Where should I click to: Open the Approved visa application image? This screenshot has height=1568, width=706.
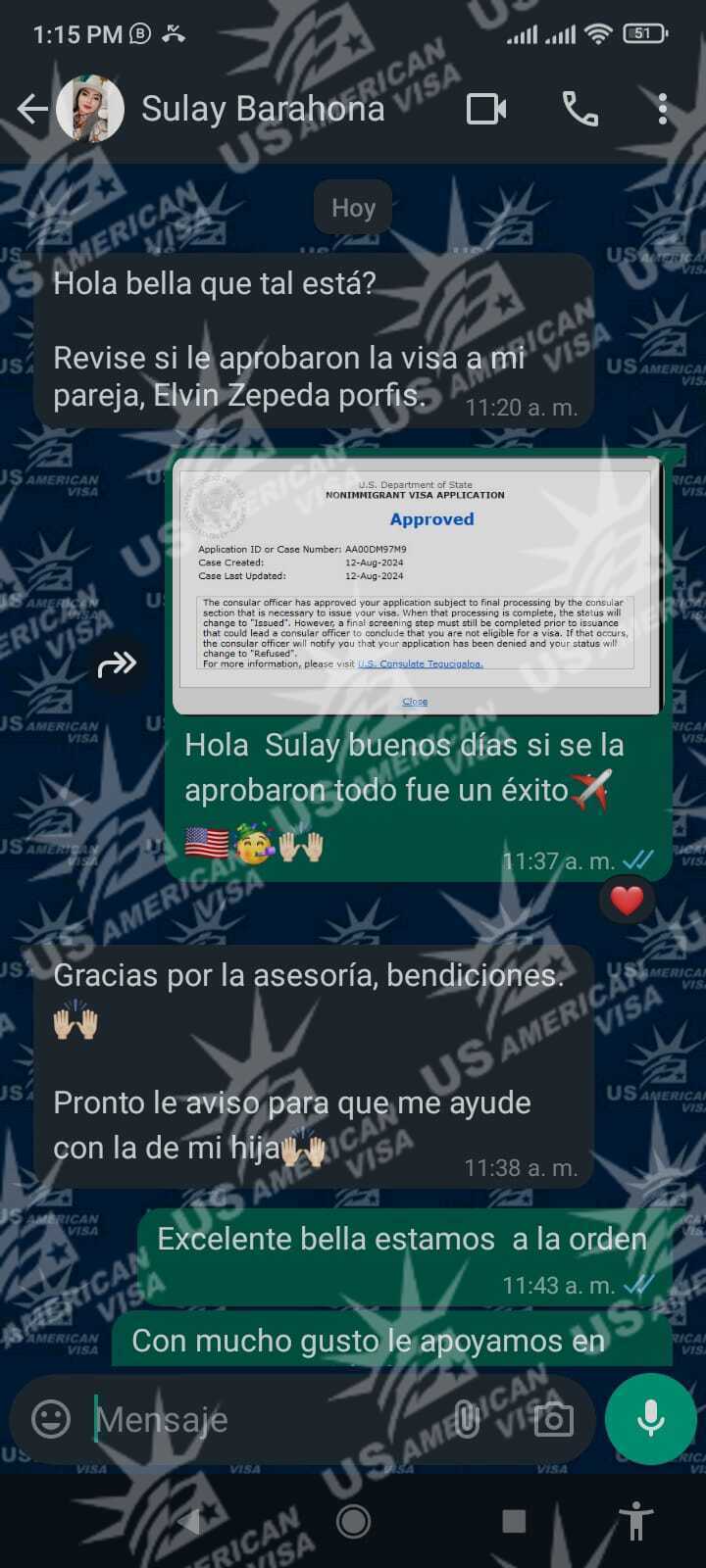click(418, 586)
